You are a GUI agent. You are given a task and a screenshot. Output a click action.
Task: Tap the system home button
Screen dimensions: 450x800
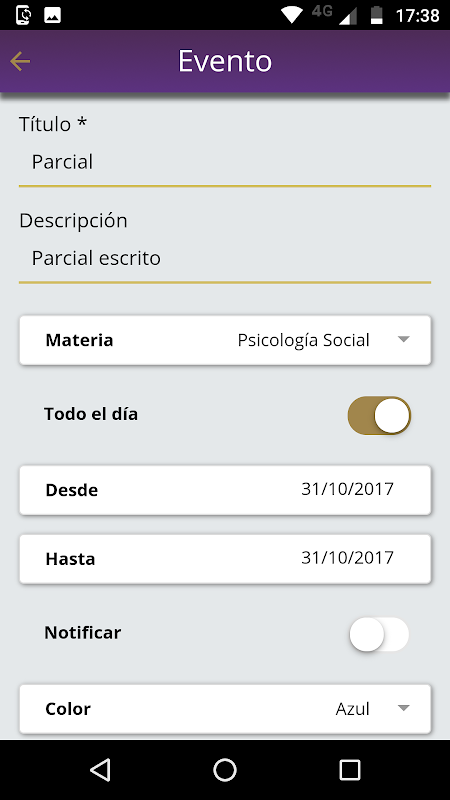coord(225,770)
